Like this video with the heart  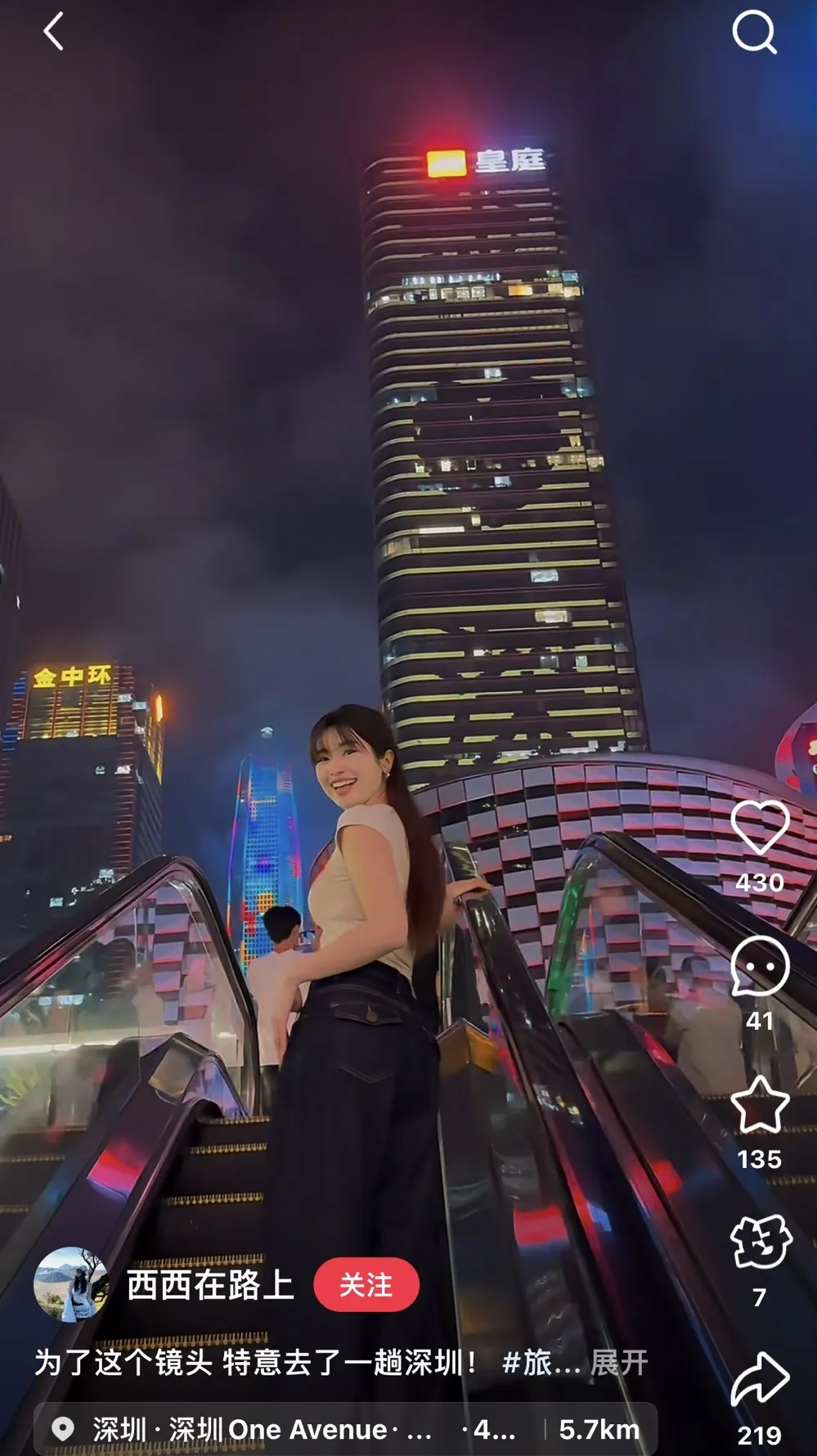pos(759,828)
